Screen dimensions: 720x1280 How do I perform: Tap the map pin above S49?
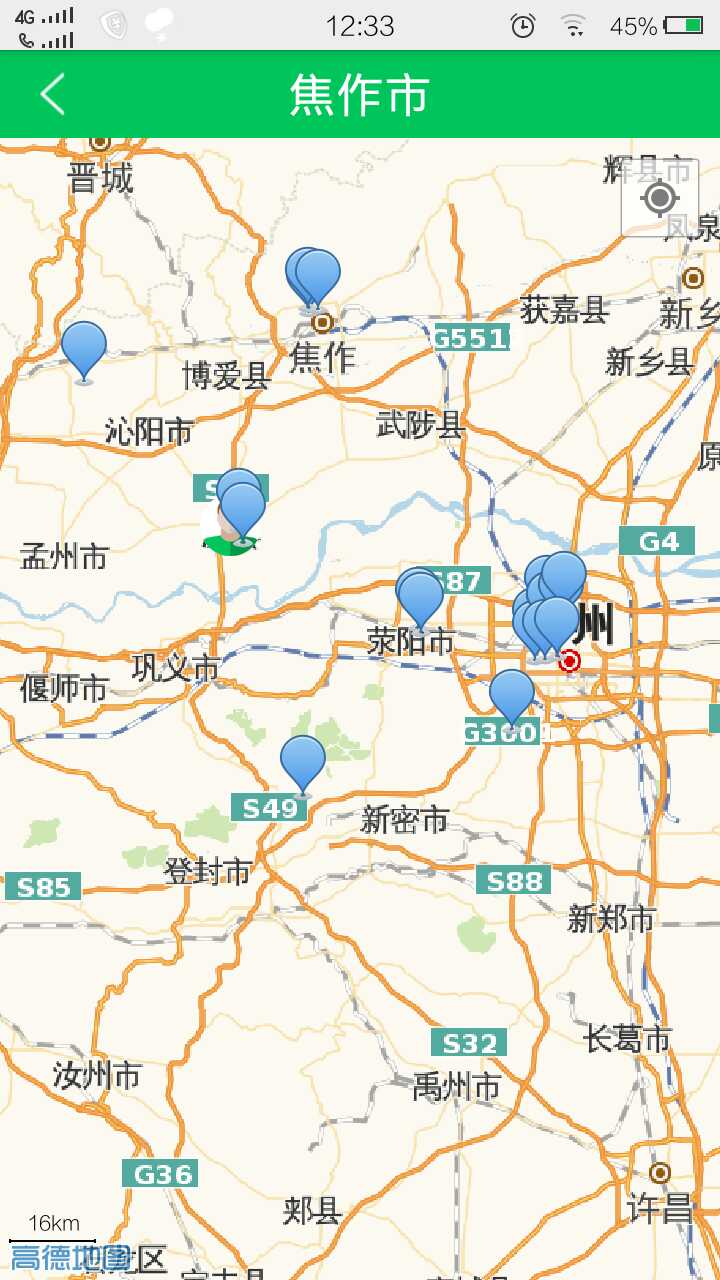click(x=302, y=761)
